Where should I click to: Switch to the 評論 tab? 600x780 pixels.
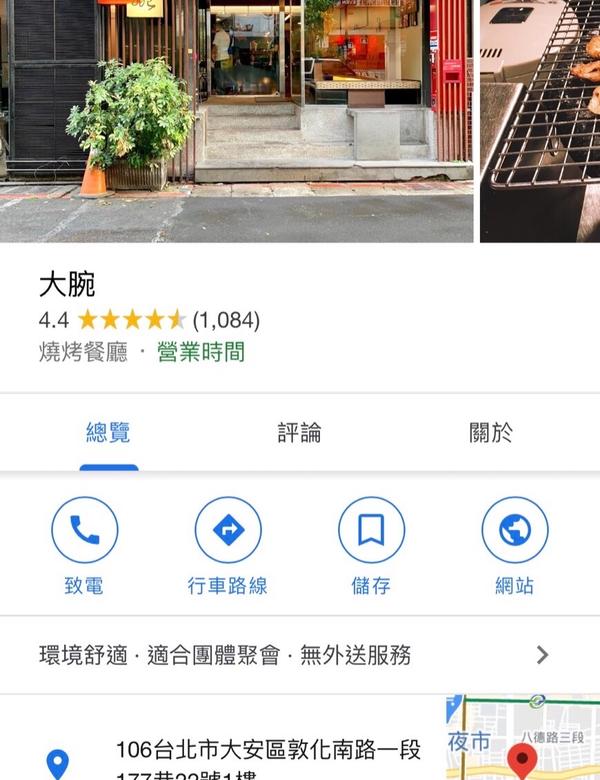[299, 433]
